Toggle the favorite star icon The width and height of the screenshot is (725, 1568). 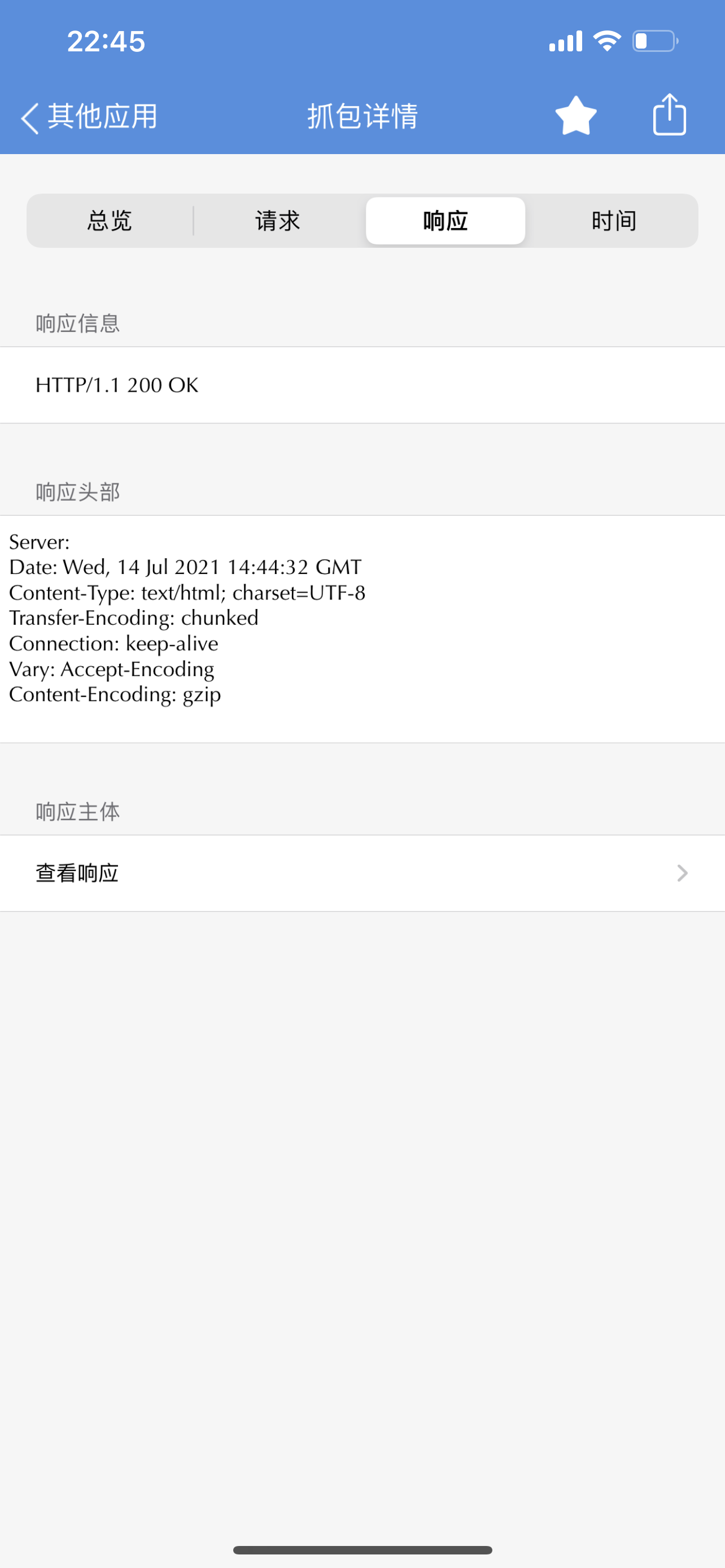tap(575, 116)
